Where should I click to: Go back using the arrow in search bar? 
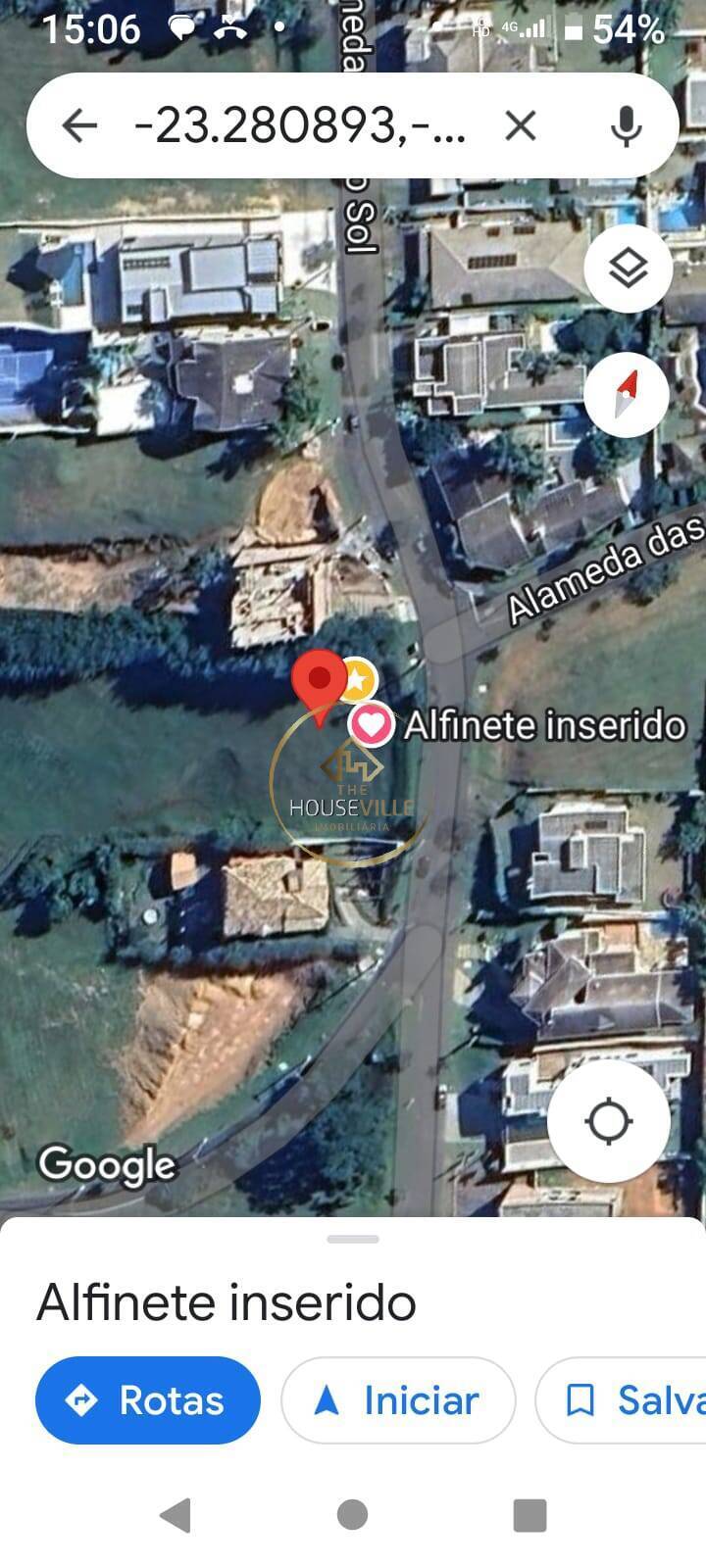click(x=81, y=125)
